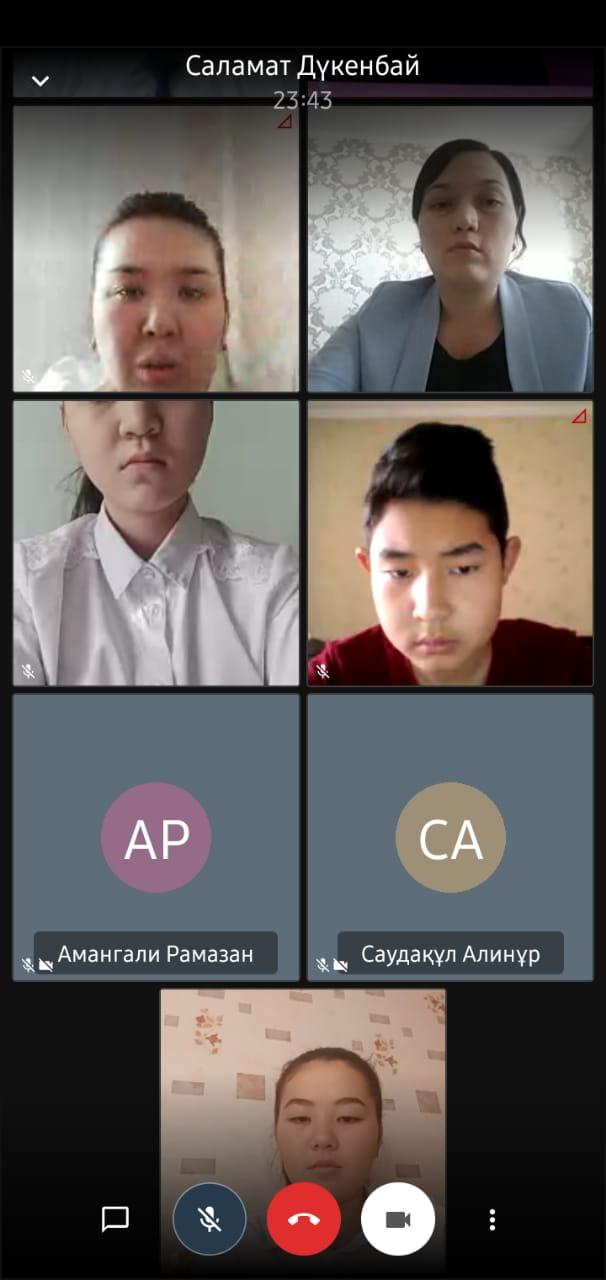Tap the video tile of boy in red shirt
This screenshot has width=606, height=1280.
450,543
